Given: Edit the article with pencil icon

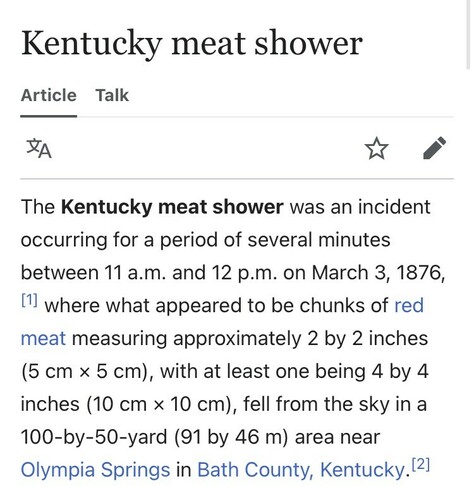Looking at the screenshot, I should coord(434,148).
